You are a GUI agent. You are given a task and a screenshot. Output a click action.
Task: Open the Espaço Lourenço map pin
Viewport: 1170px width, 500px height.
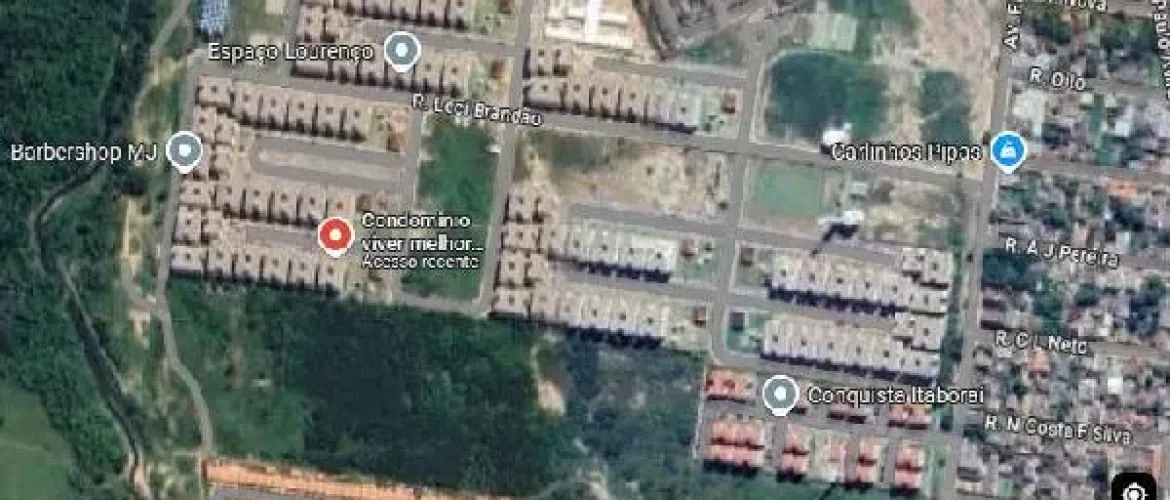pos(402,49)
